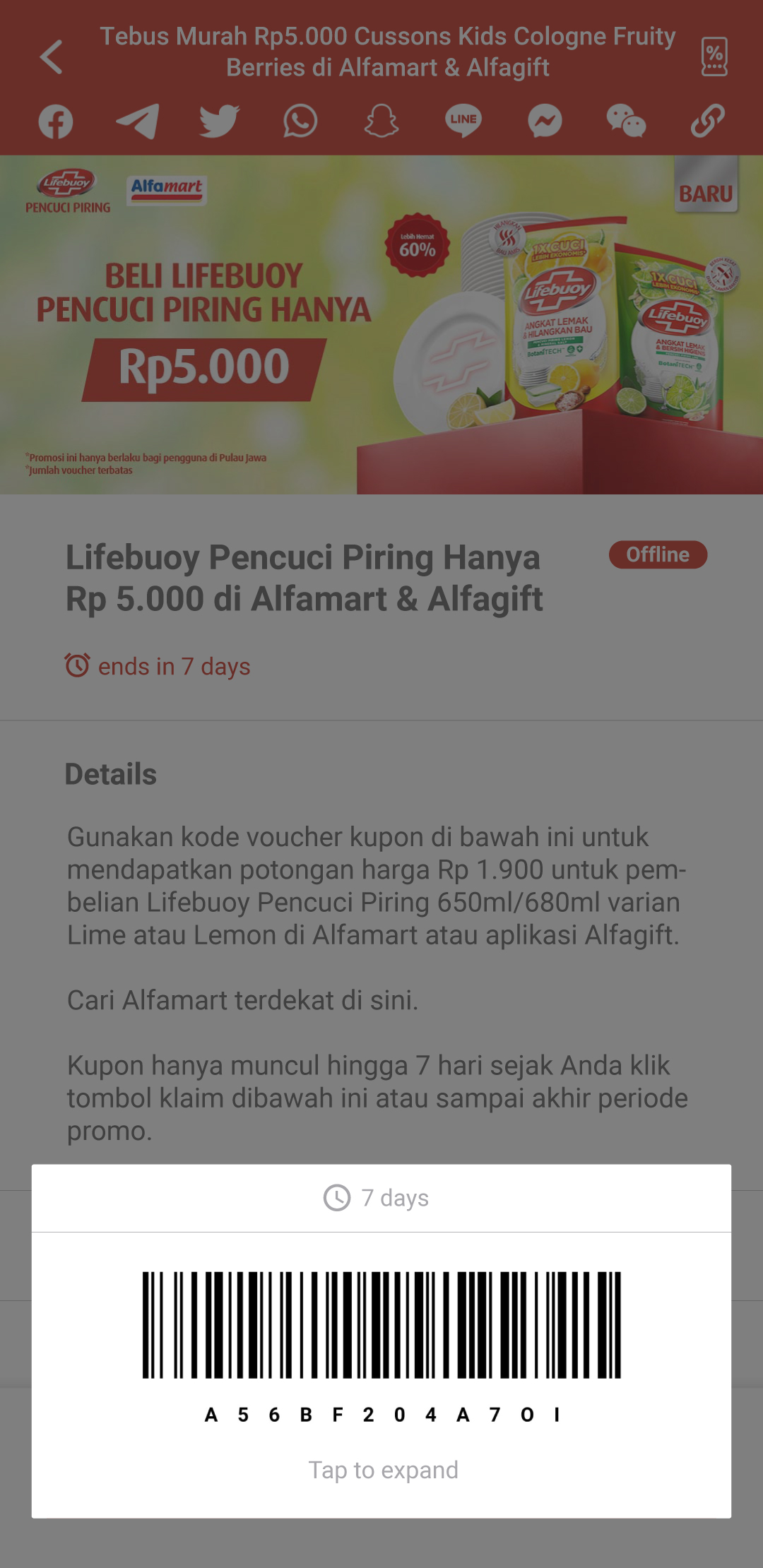Open the coupon voucher icon
This screenshot has width=763, height=1568.
coord(714,57)
